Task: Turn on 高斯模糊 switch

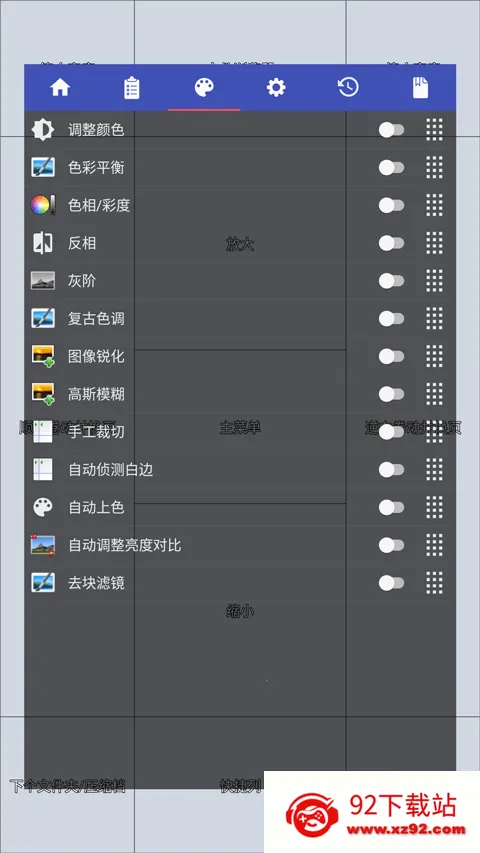Action: coord(391,394)
